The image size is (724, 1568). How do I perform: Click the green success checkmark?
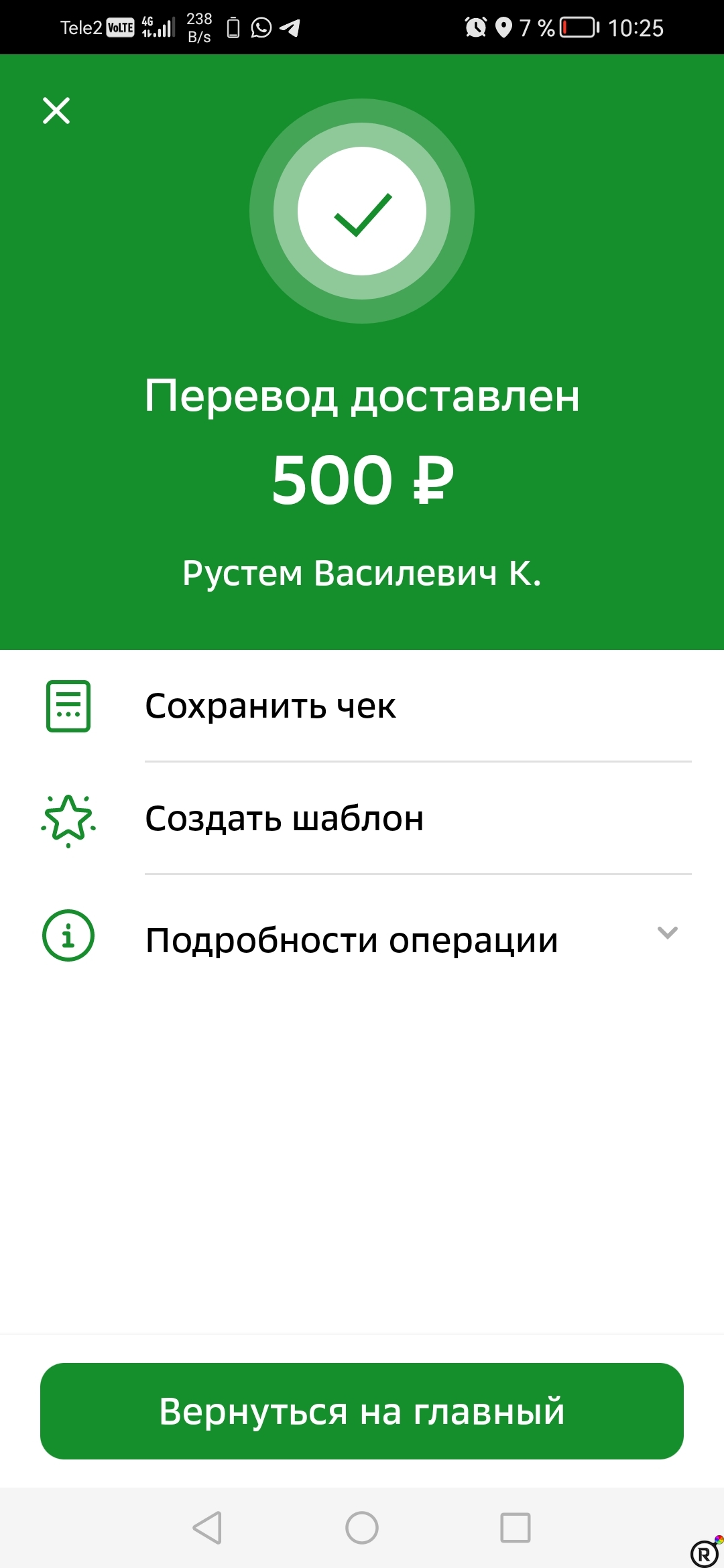[362, 211]
